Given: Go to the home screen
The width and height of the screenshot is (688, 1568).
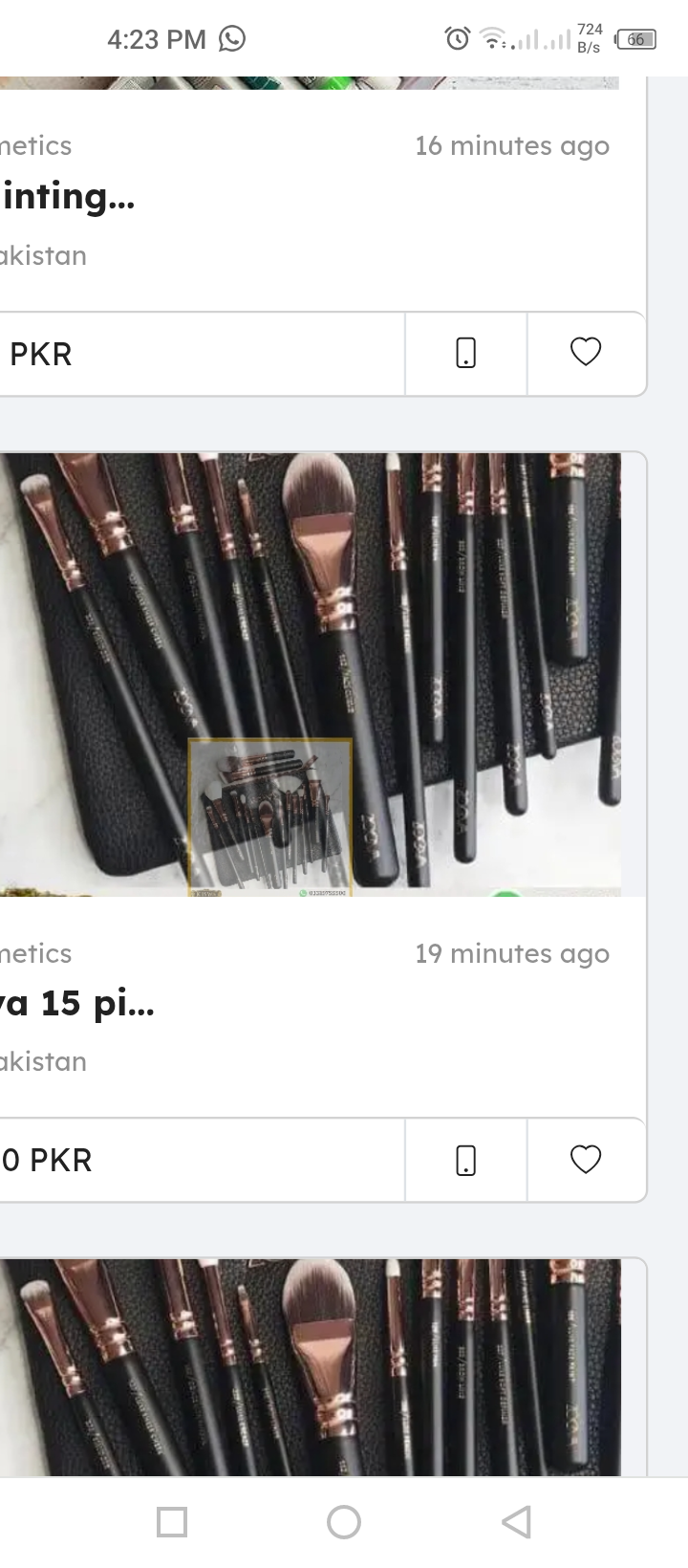Looking at the screenshot, I should tap(344, 1521).
